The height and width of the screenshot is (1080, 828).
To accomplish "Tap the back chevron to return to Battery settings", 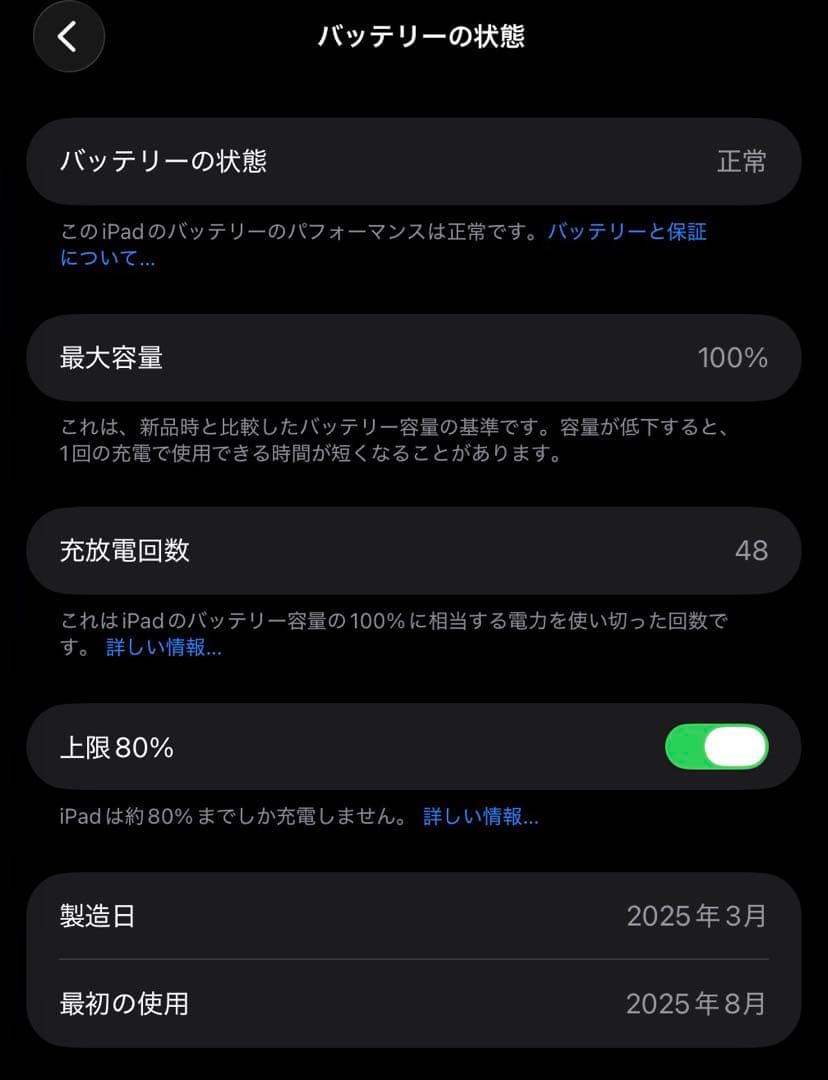I will point(68,36).
